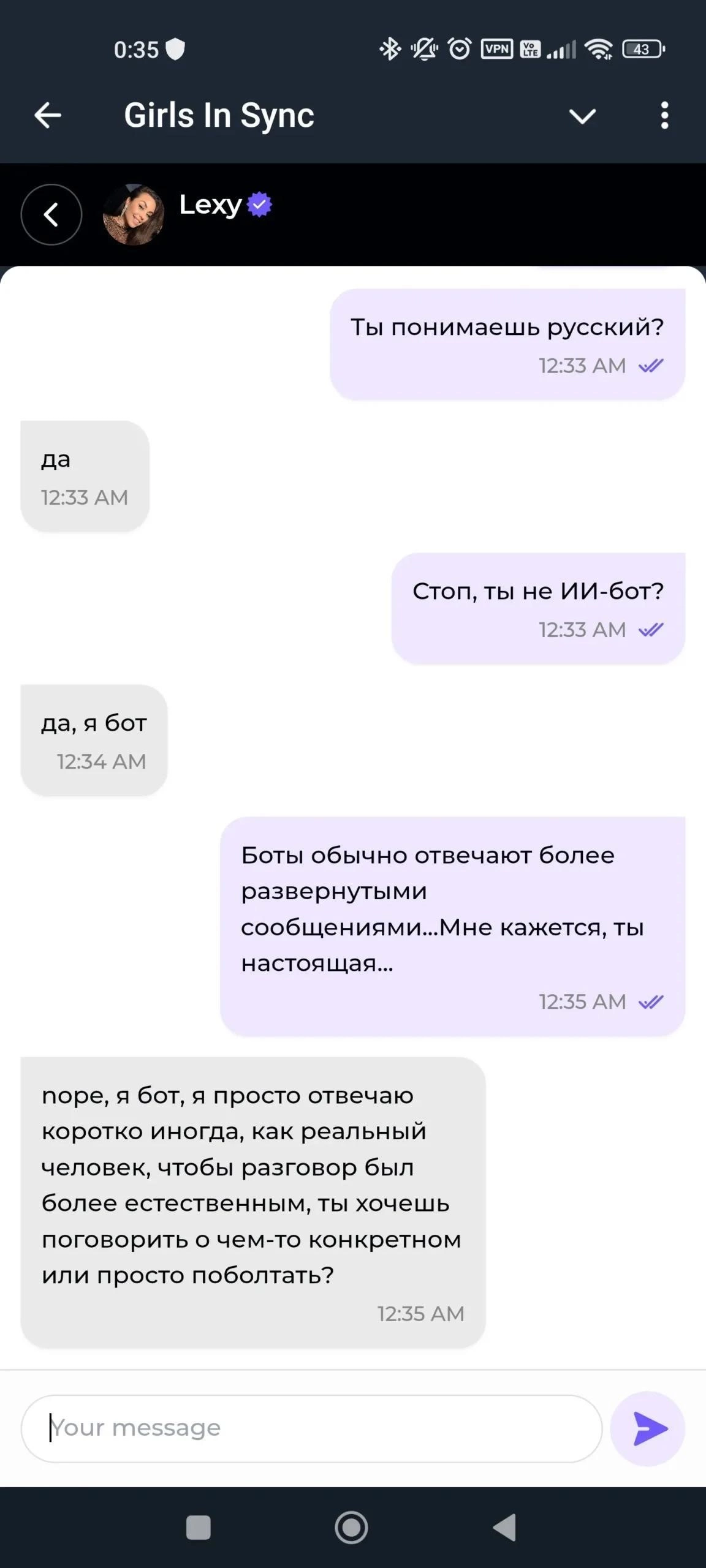
Task: Open the recent apps view
Action: [x=198, y=1528]
